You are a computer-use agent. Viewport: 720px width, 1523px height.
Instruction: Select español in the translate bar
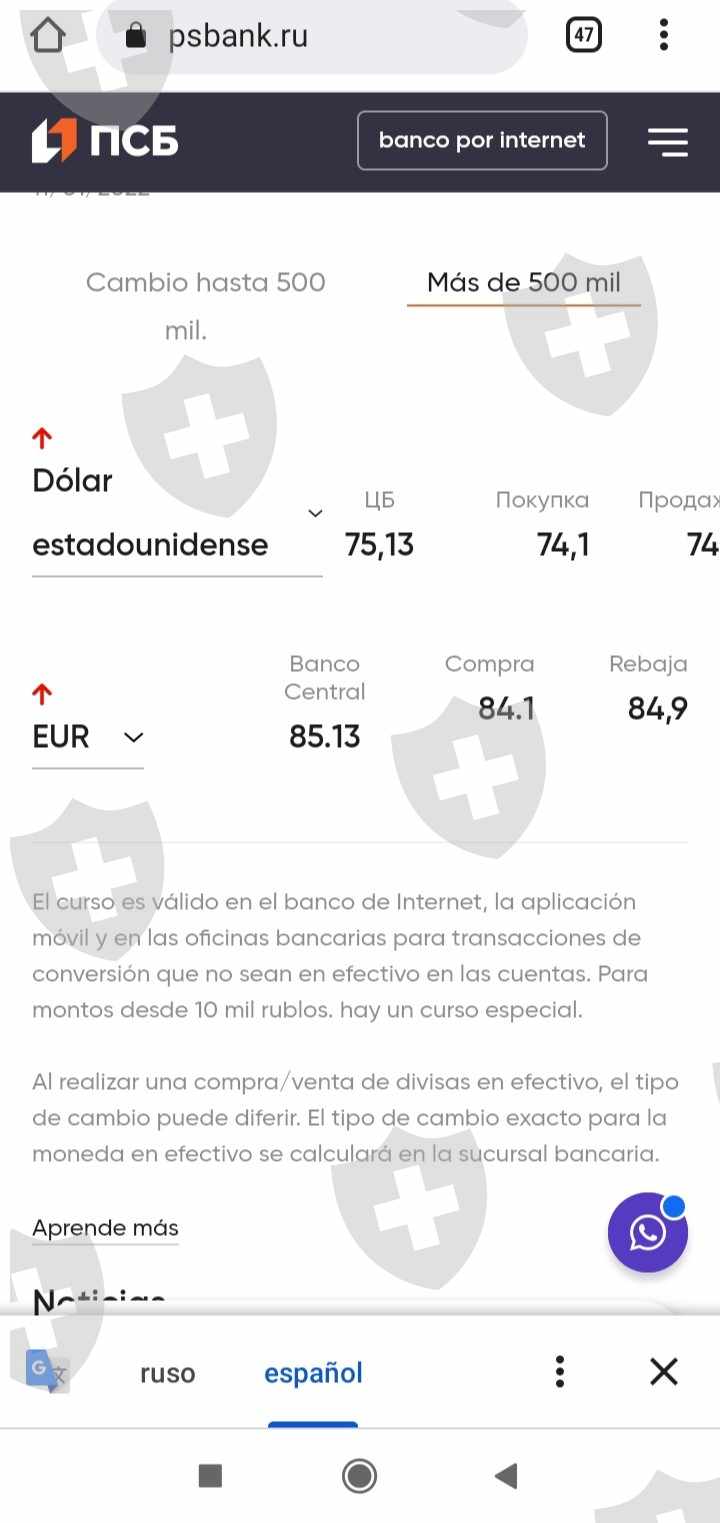pos(313,1373)
